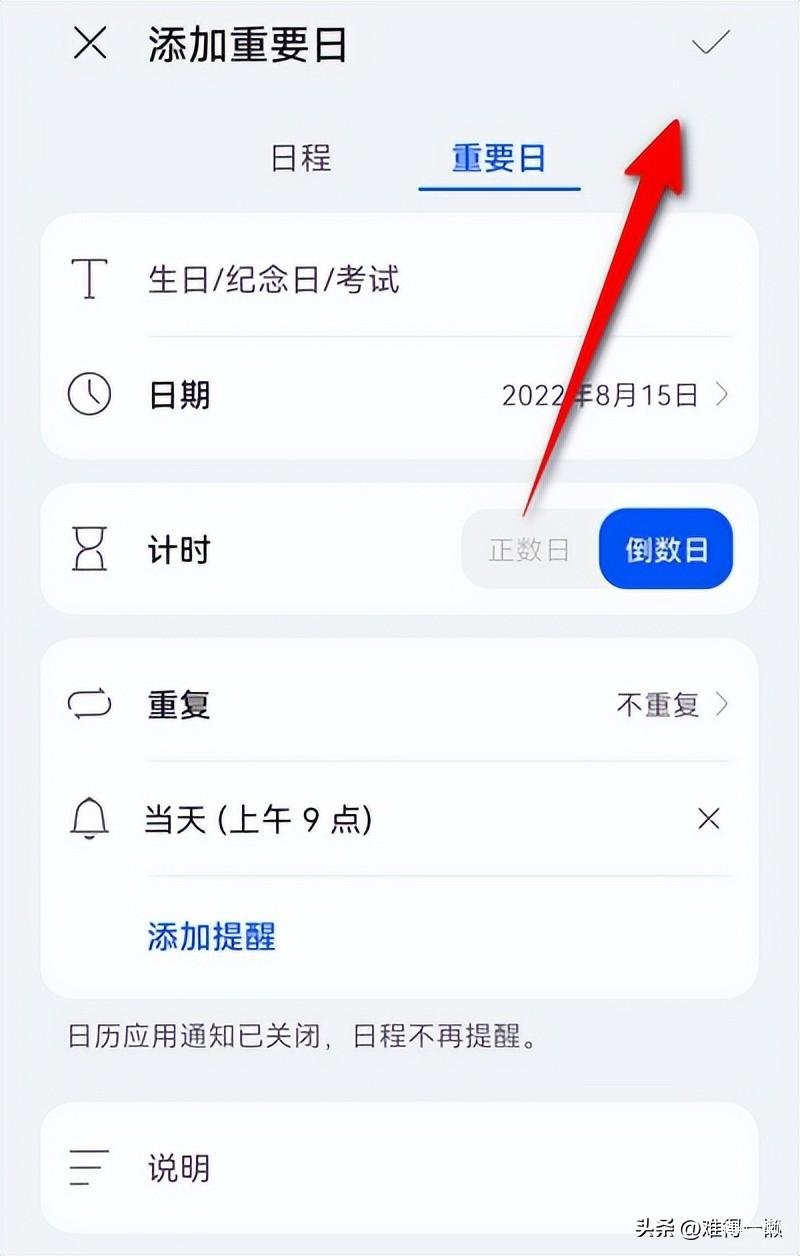The height and width of the screenshot is (1256, 800).
Task: Tap the 说明 description field
Action: tap(400, 1167)
